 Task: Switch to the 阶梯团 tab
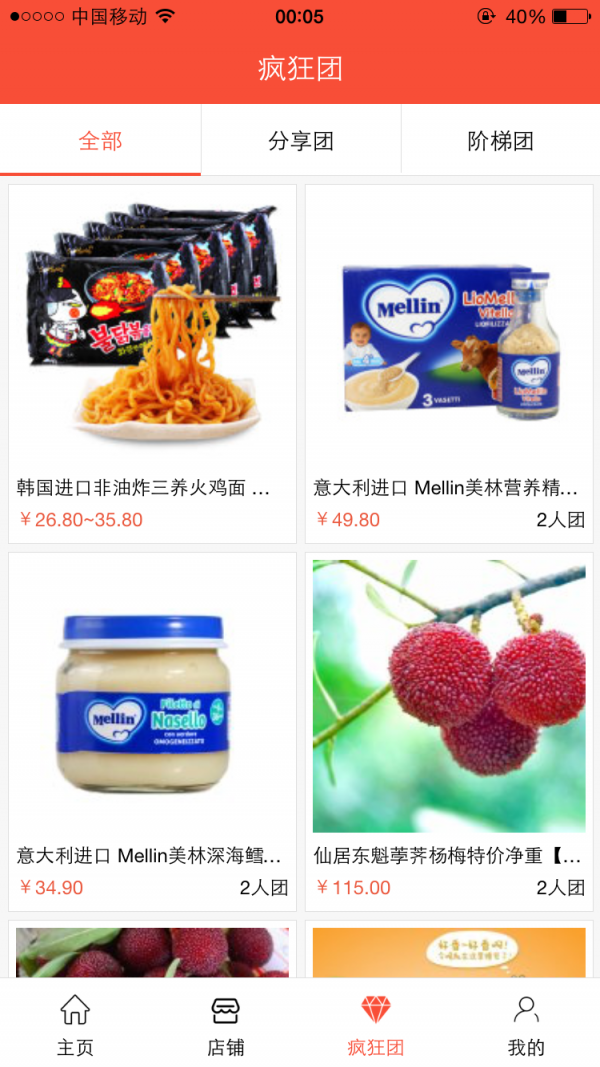[500, 141]
